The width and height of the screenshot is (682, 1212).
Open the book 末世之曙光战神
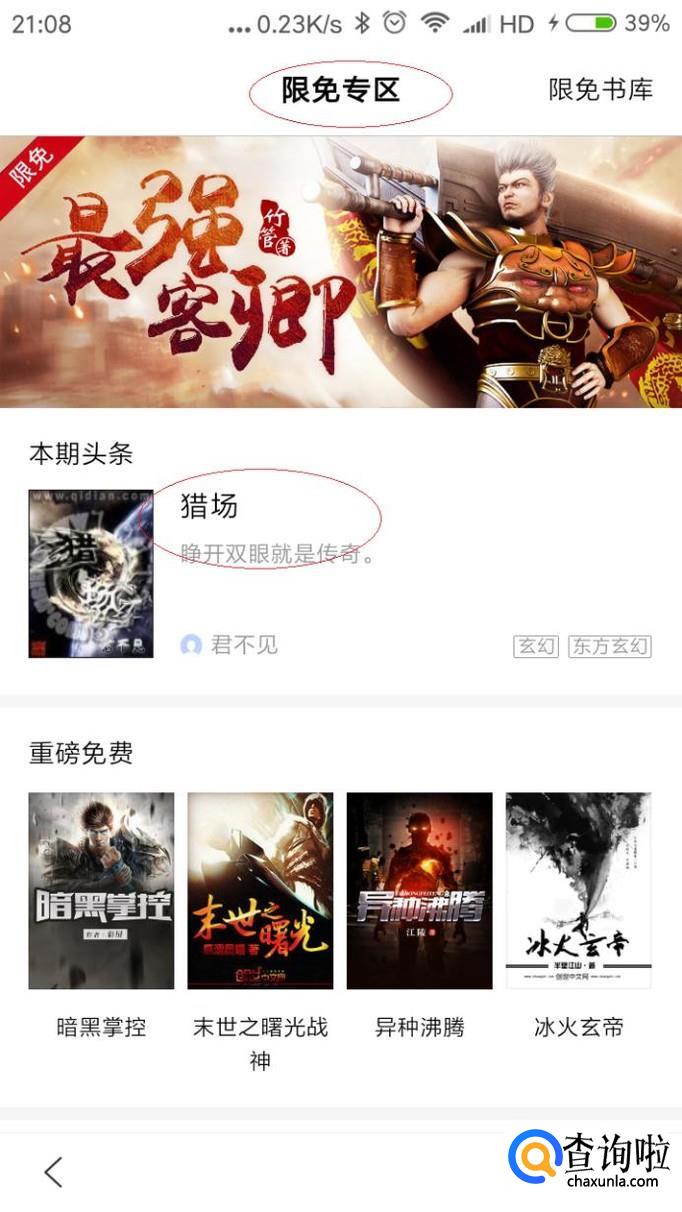tap(260, 890)
